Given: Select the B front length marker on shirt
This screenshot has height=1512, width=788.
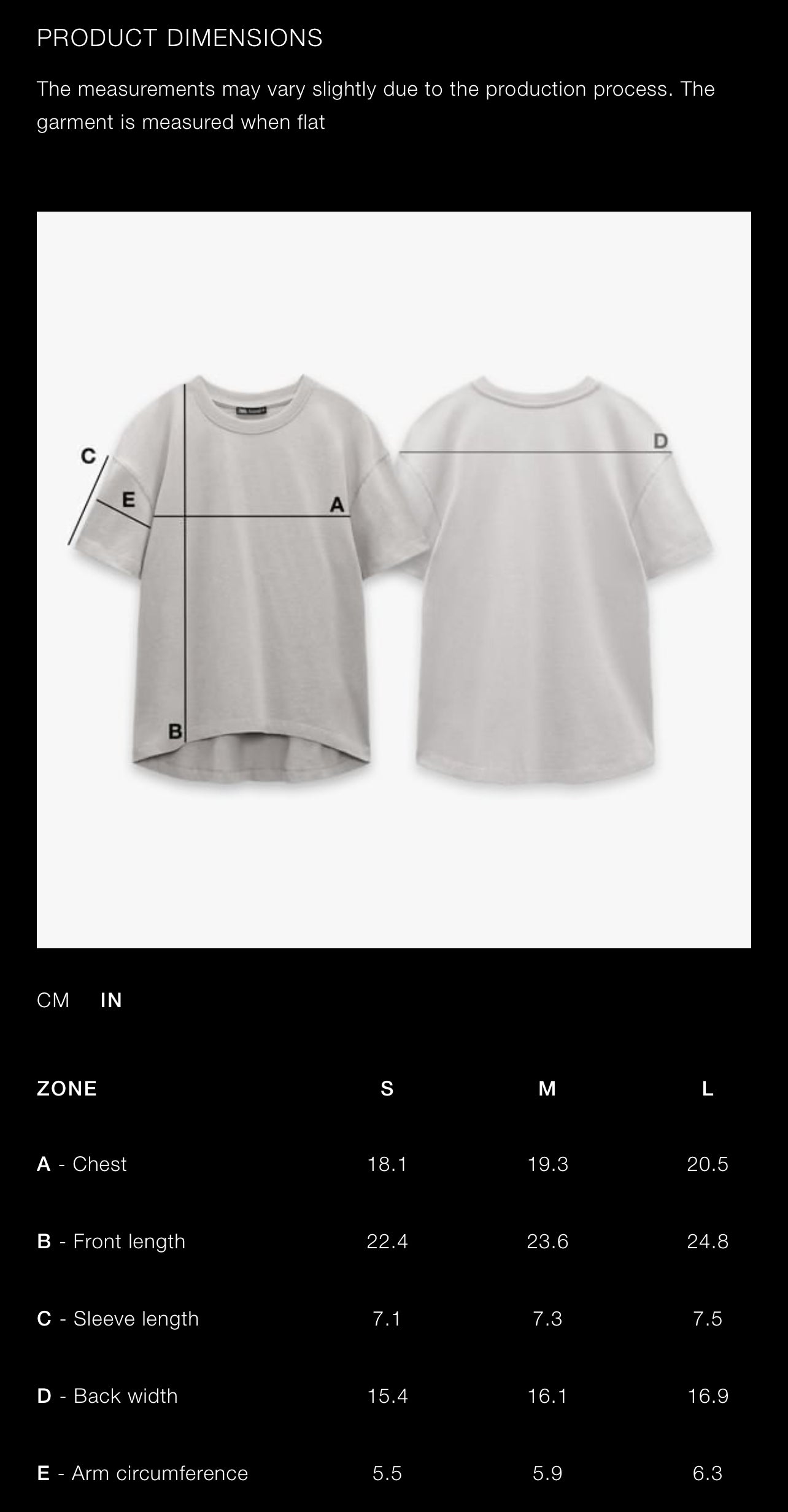Looking at the screenshot, I should tap(176, 731).
